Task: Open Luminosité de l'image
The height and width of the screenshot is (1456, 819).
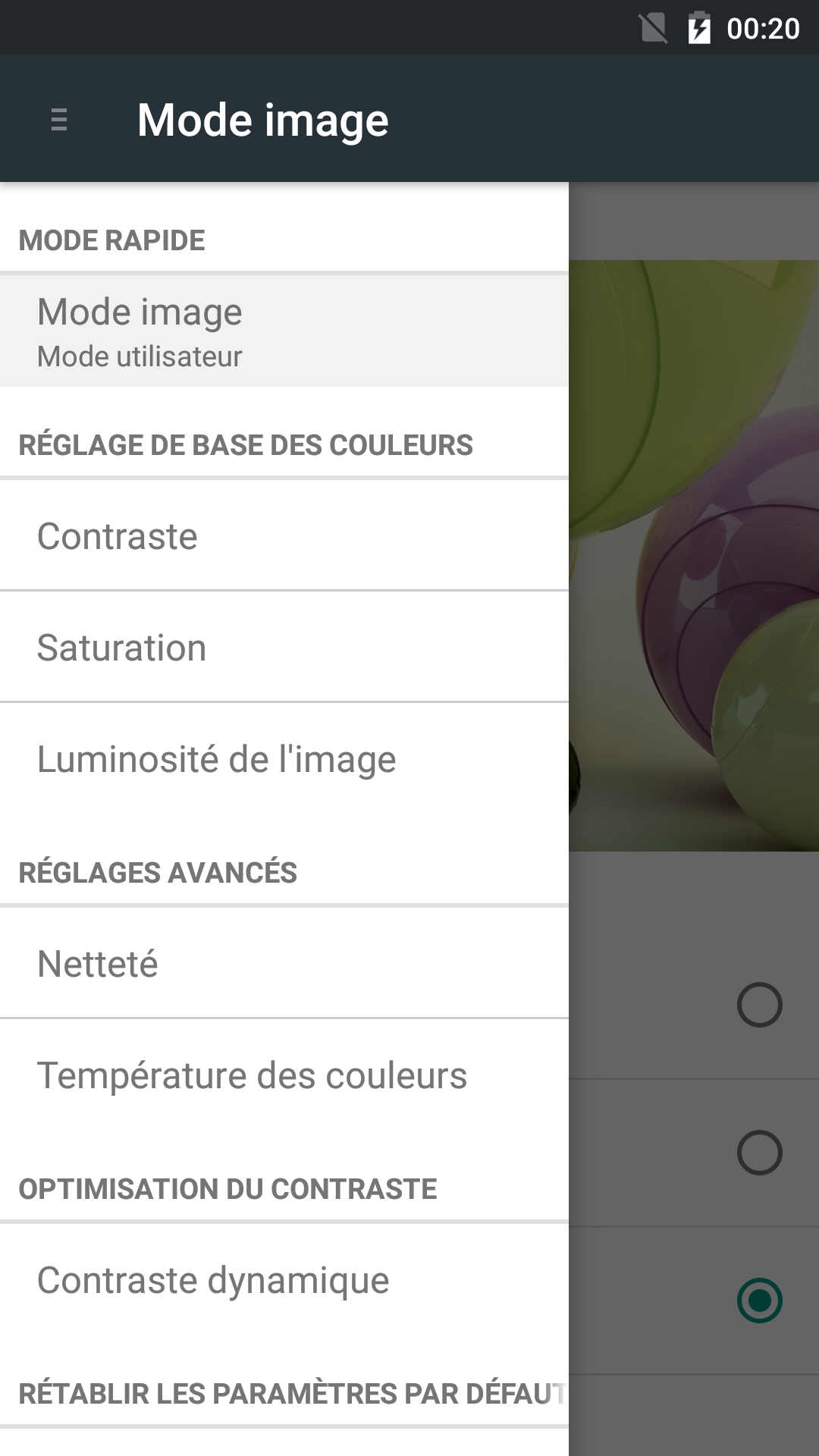Action: [x=284, y=759]
